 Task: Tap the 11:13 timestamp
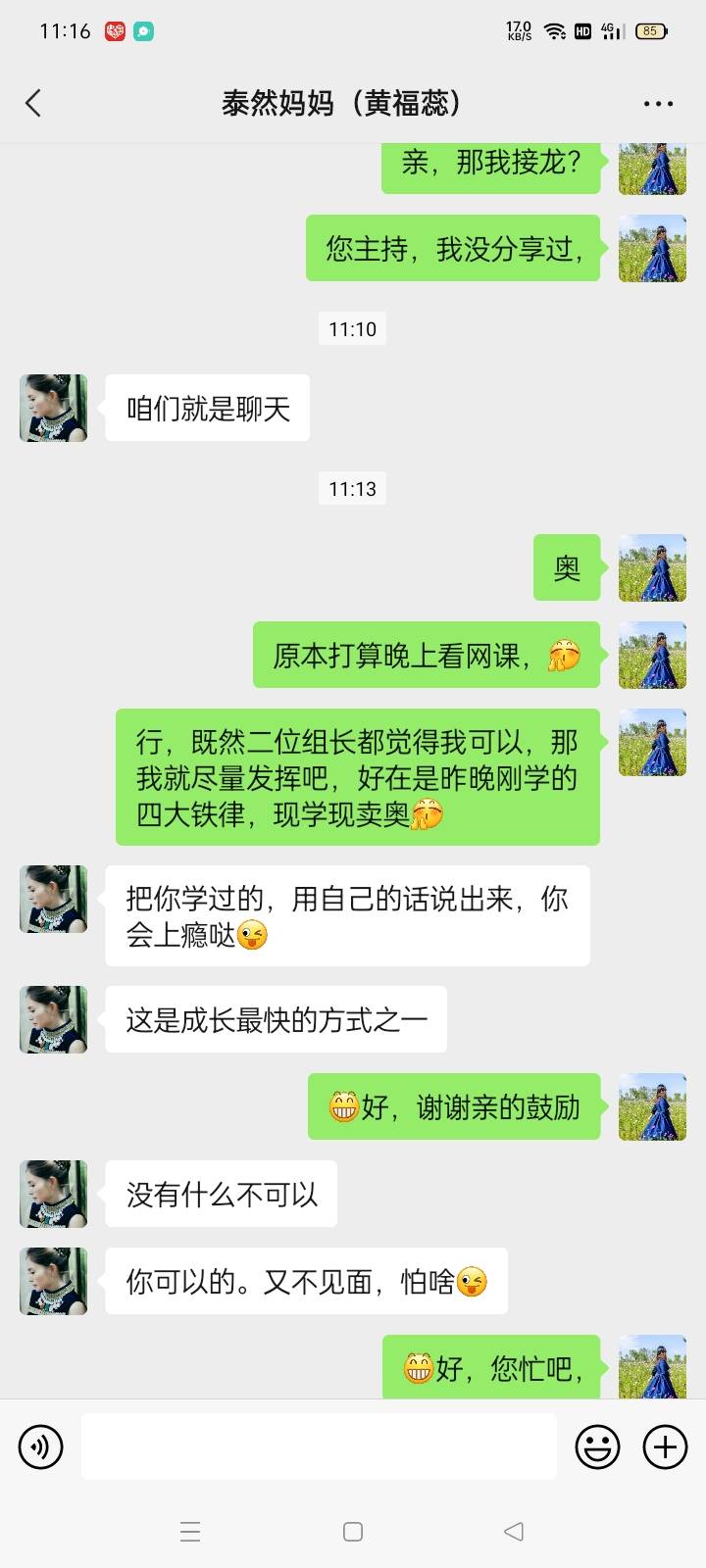pyautogui.click(x=351, y=488)
